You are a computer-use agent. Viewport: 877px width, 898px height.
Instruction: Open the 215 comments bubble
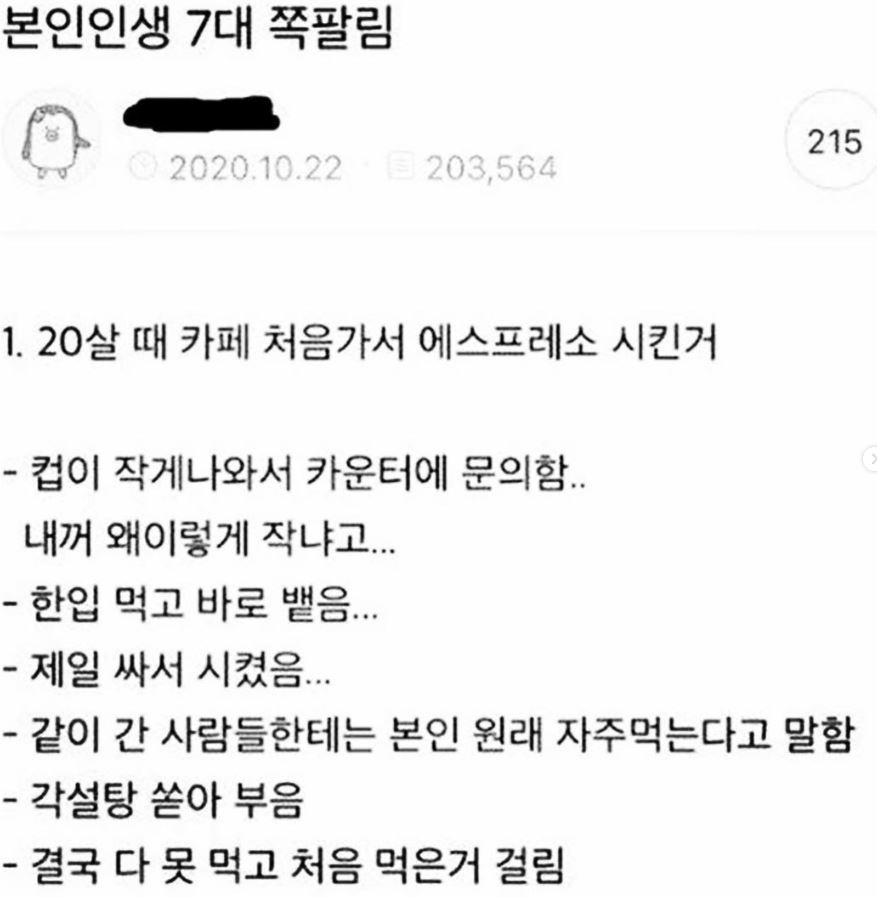(833, 143)
